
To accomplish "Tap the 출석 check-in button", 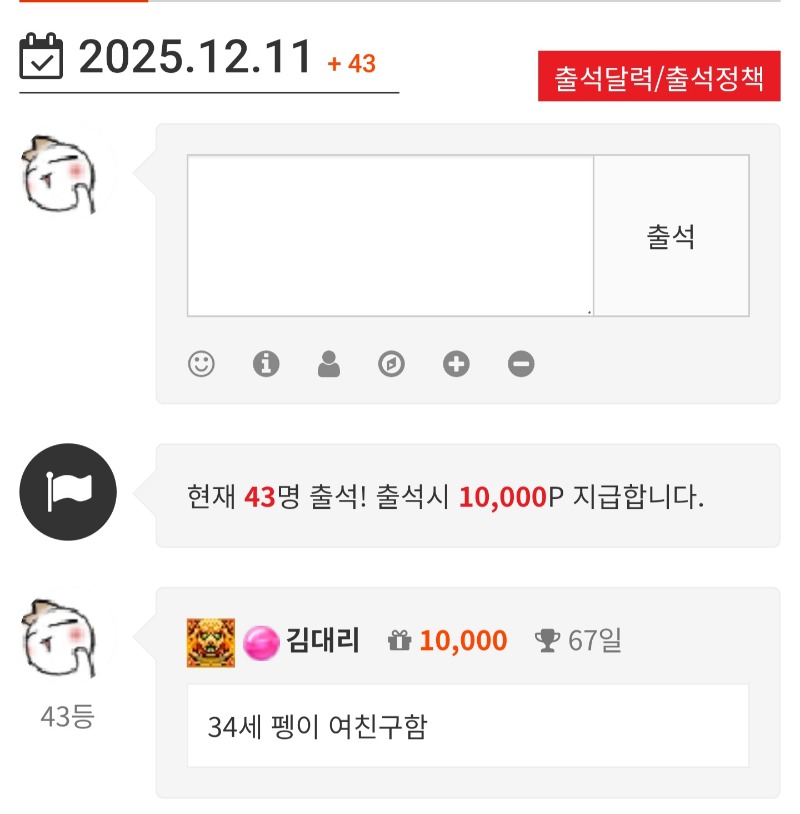I will (x=671, y=236).
